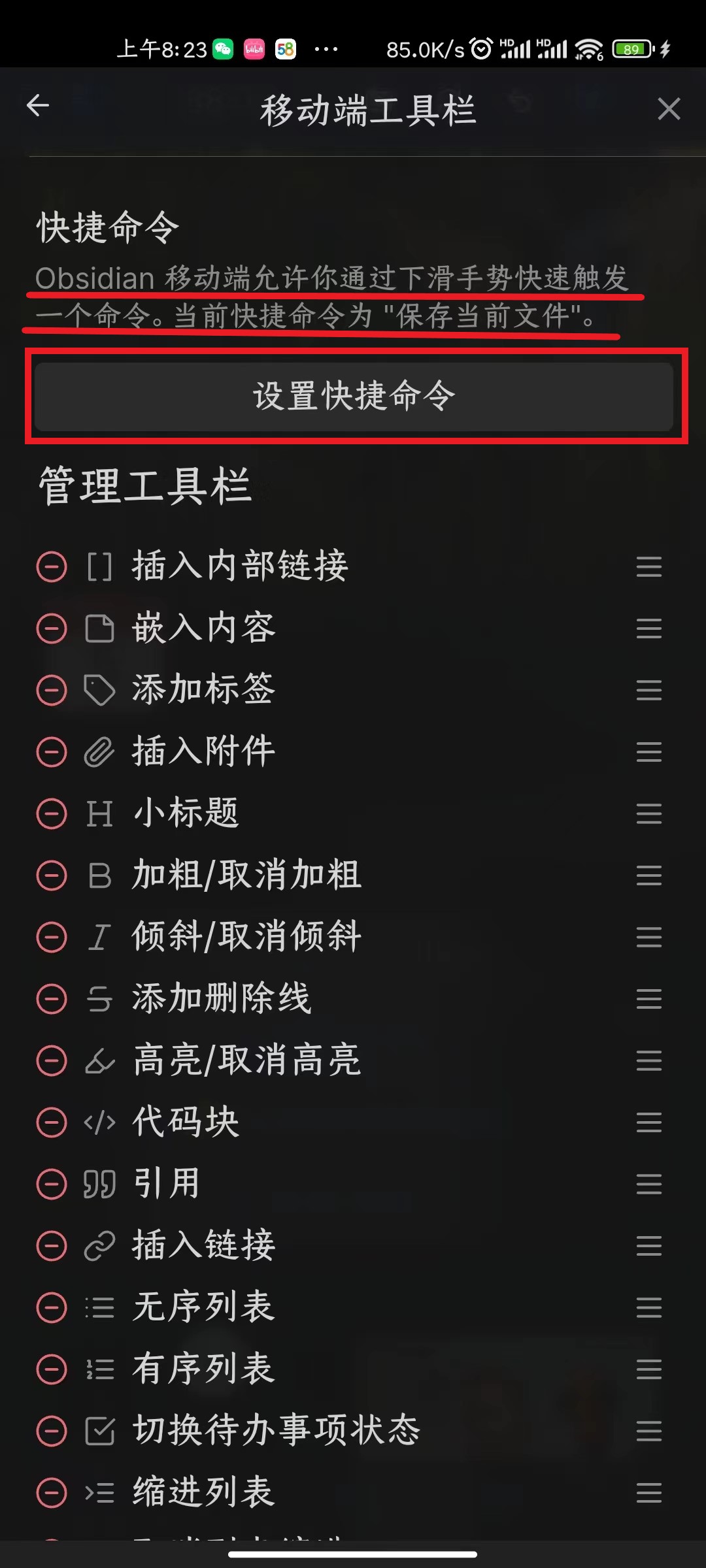This screenshot has width=706, height=1568.
Task: Remove the 引用 toolbar item
Action: (x=51, y=1184)
